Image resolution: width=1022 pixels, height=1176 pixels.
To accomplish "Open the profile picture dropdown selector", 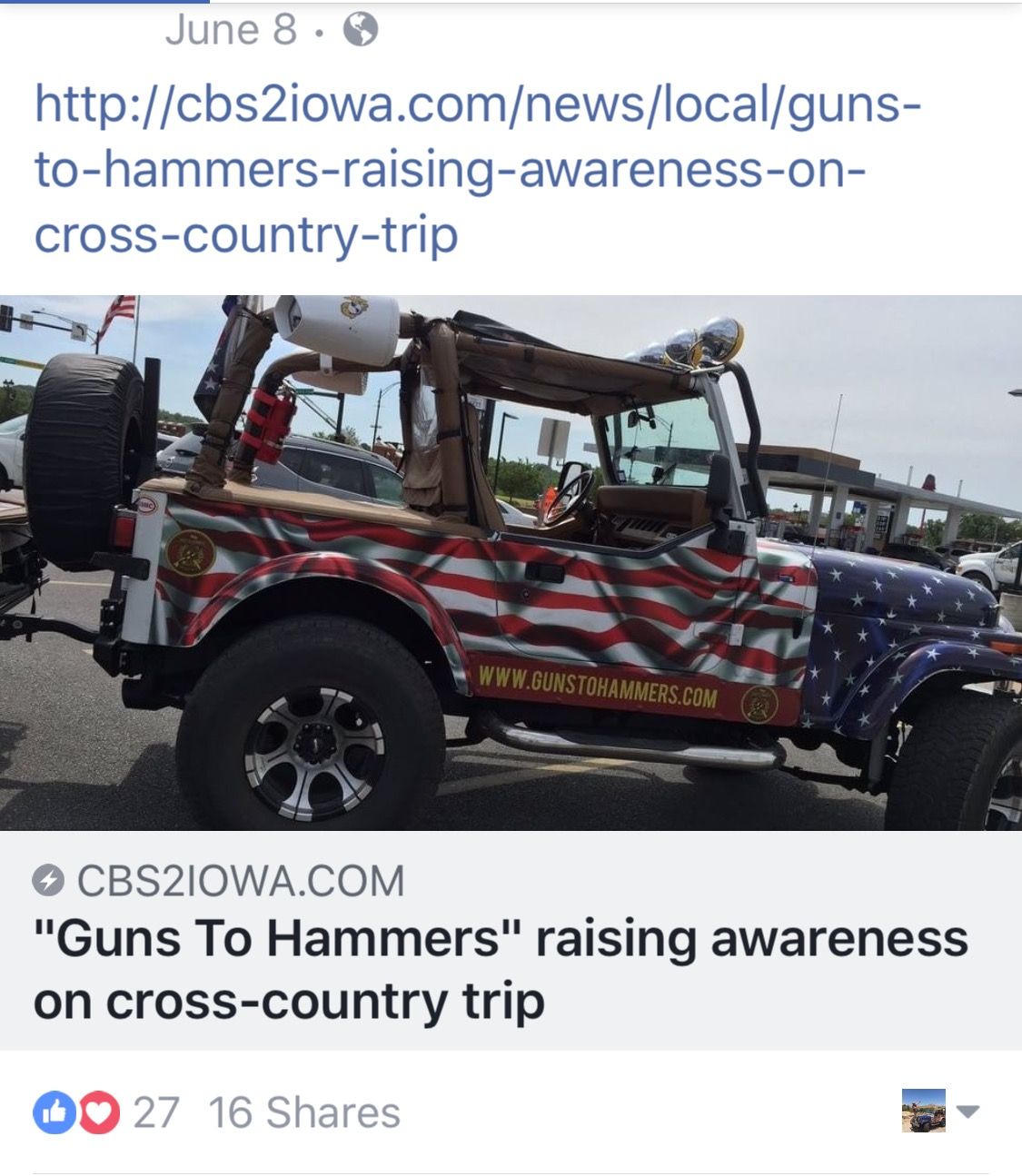I will point(967,1111).
